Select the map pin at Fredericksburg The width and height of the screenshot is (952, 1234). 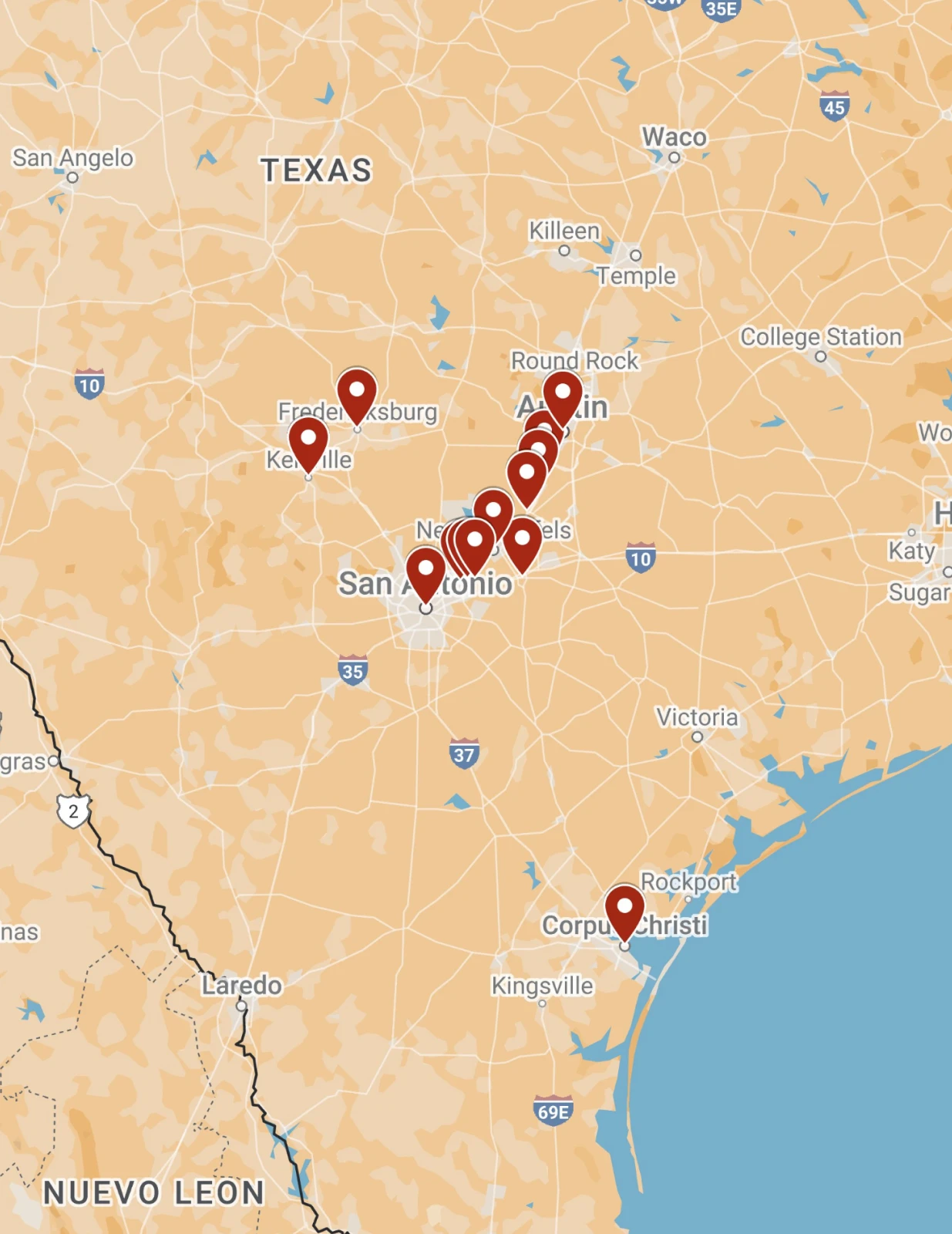click(x=357, y=393)
